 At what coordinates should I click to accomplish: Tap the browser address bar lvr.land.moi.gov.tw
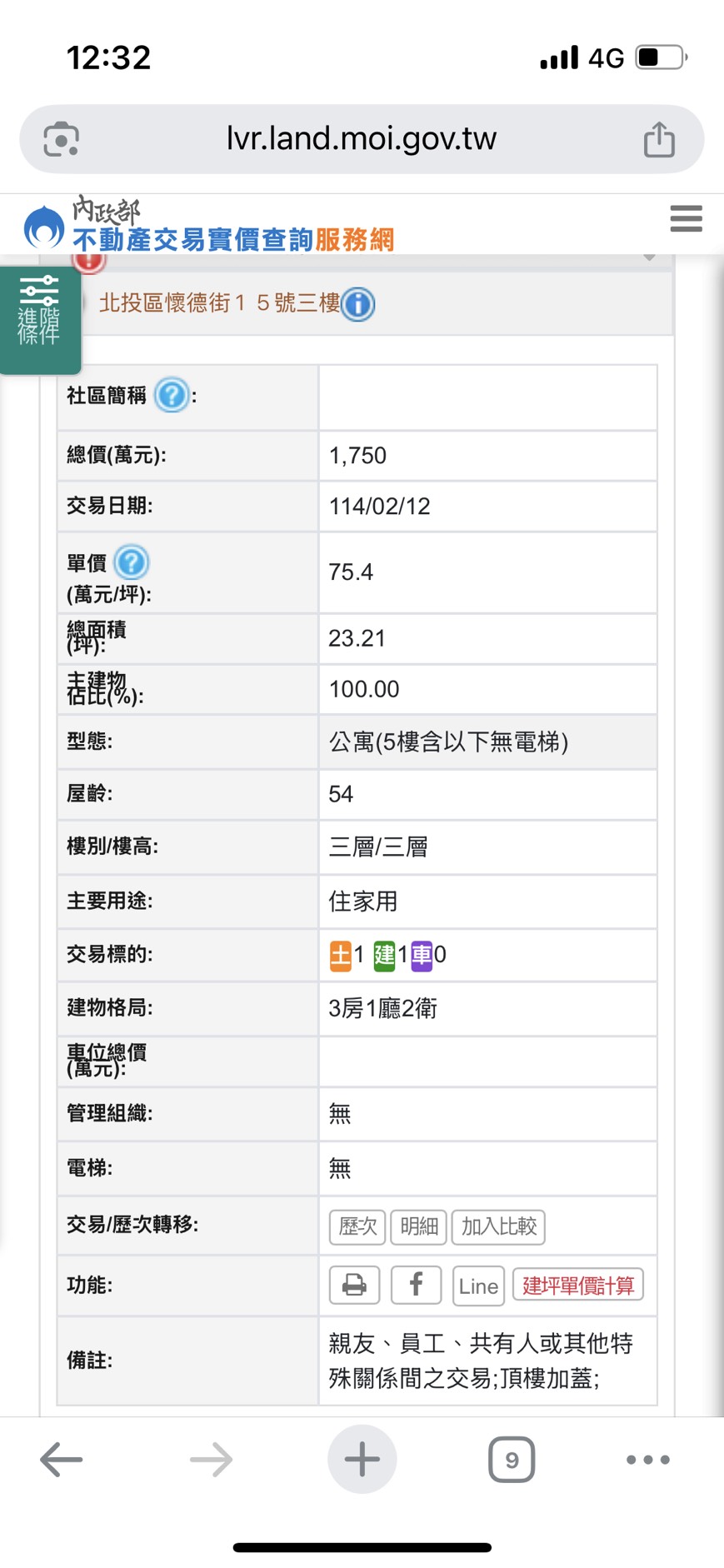click(362, 139)
